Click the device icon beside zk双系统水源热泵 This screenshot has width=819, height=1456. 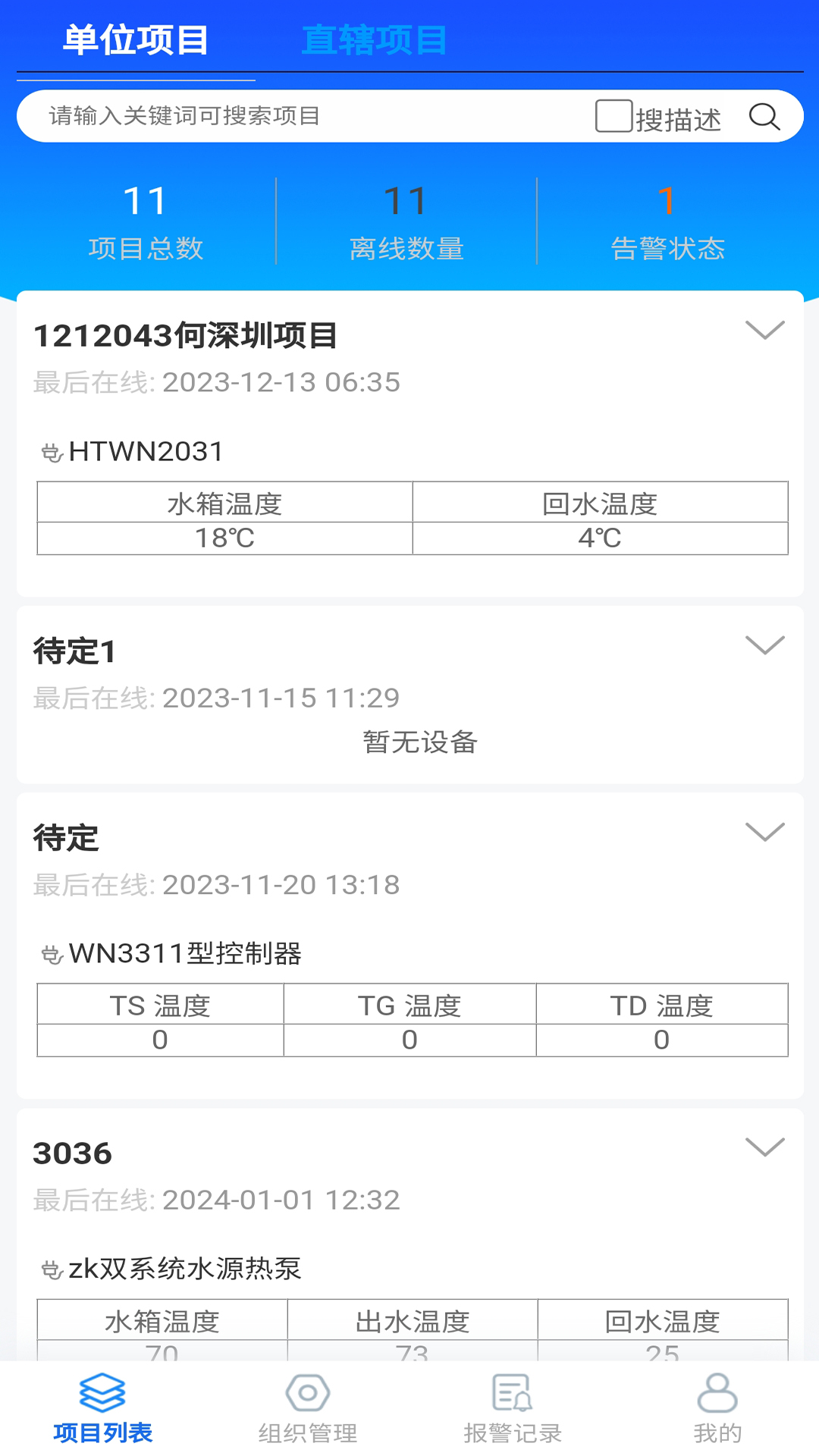50,1267
